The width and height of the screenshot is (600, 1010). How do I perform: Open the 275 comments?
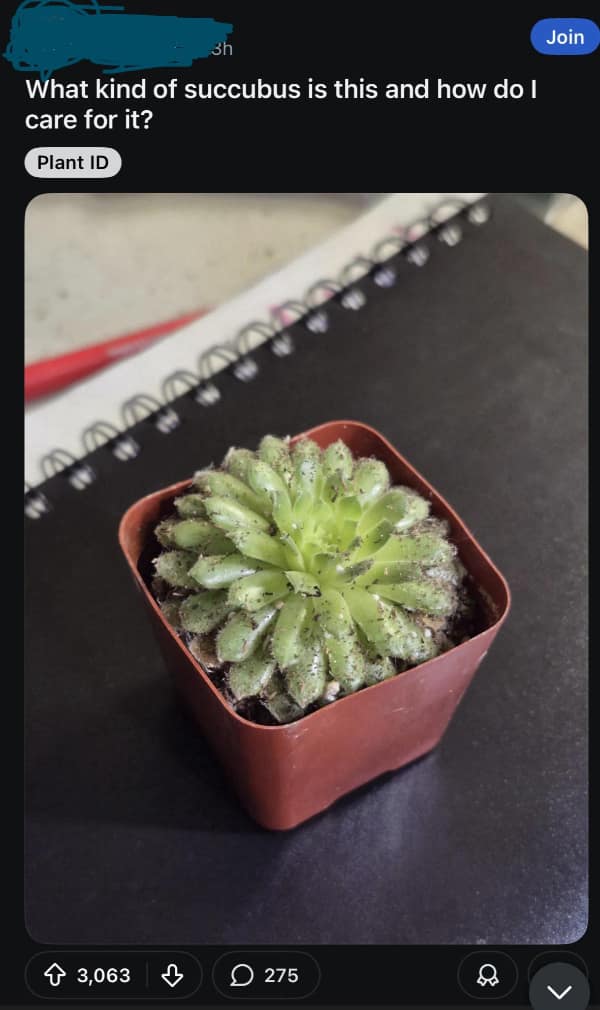coord(266,975)
